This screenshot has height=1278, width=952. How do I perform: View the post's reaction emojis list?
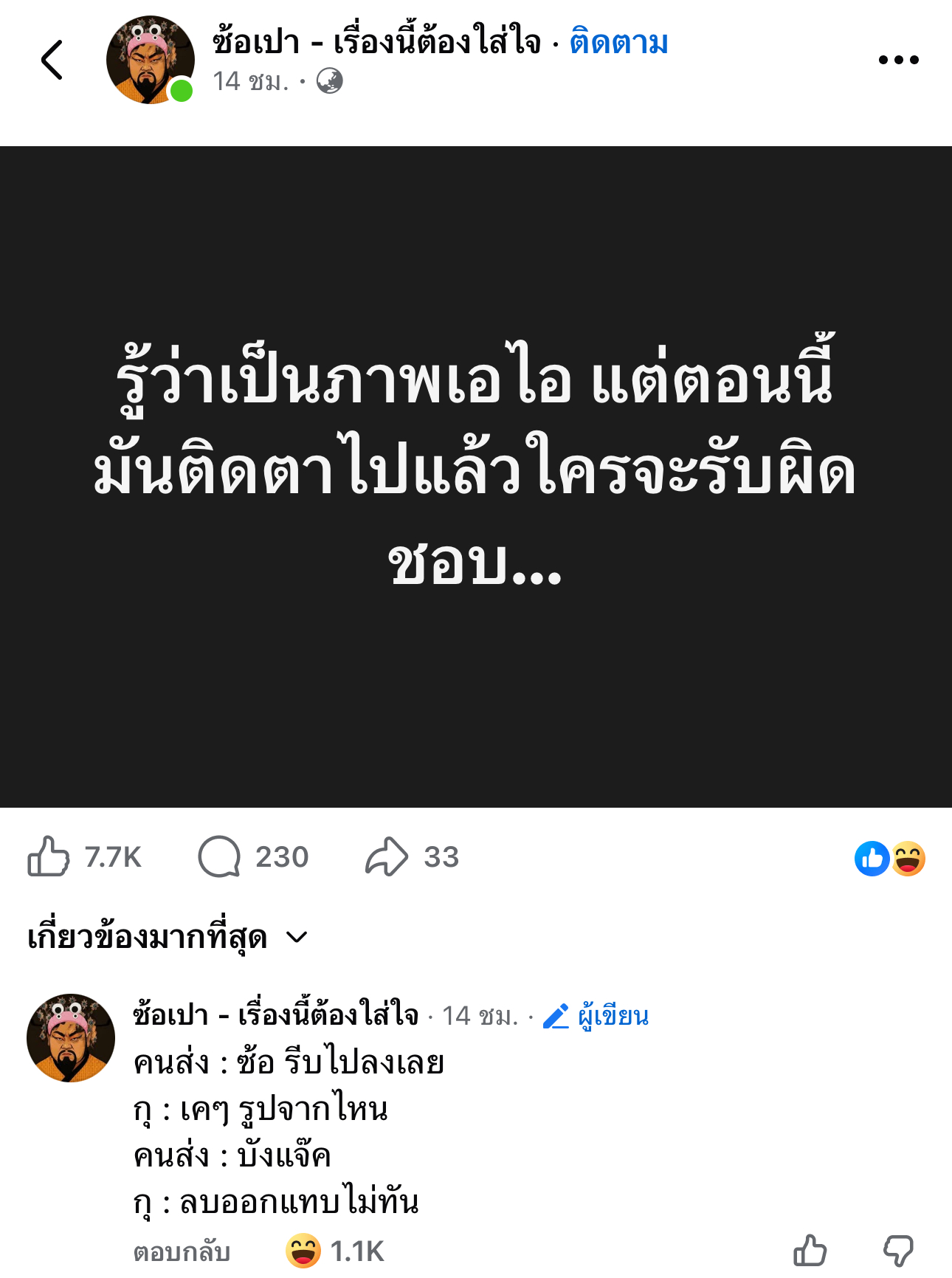tap(889, 859)
